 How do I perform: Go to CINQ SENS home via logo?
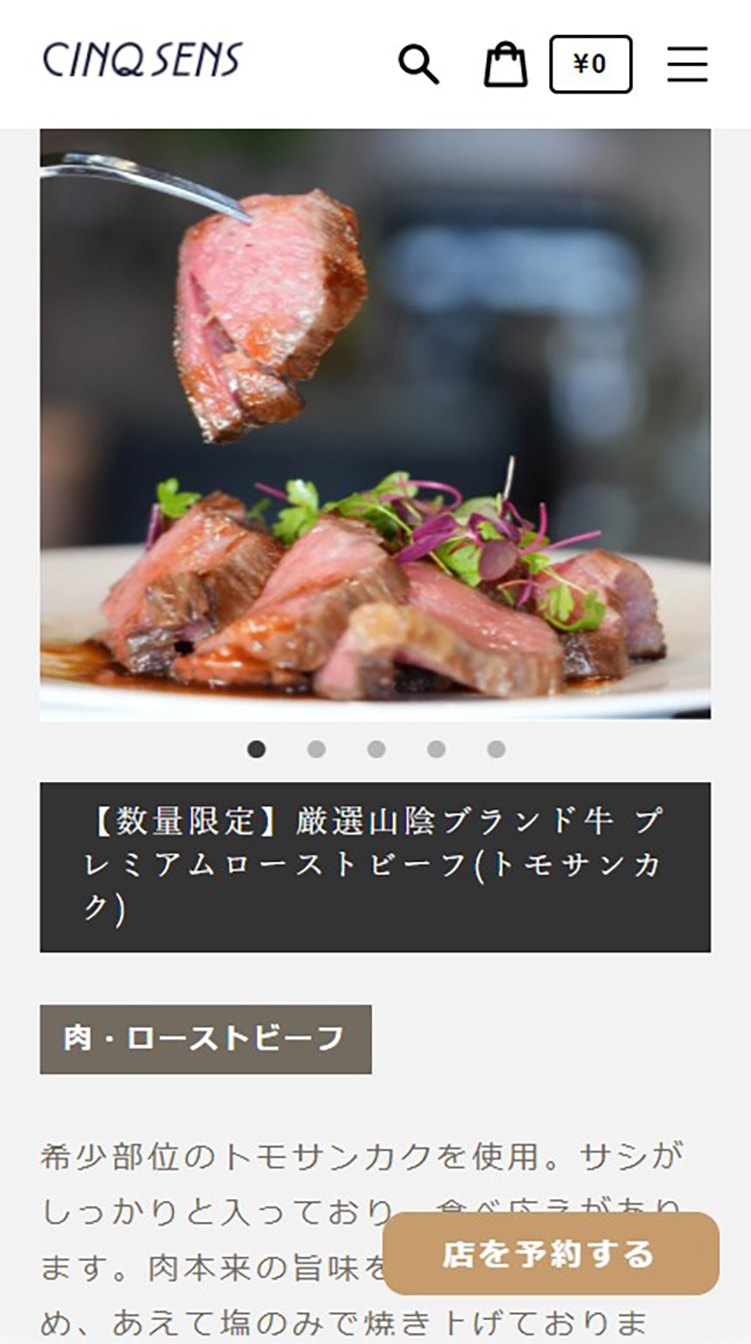click(x=142, y=61)
